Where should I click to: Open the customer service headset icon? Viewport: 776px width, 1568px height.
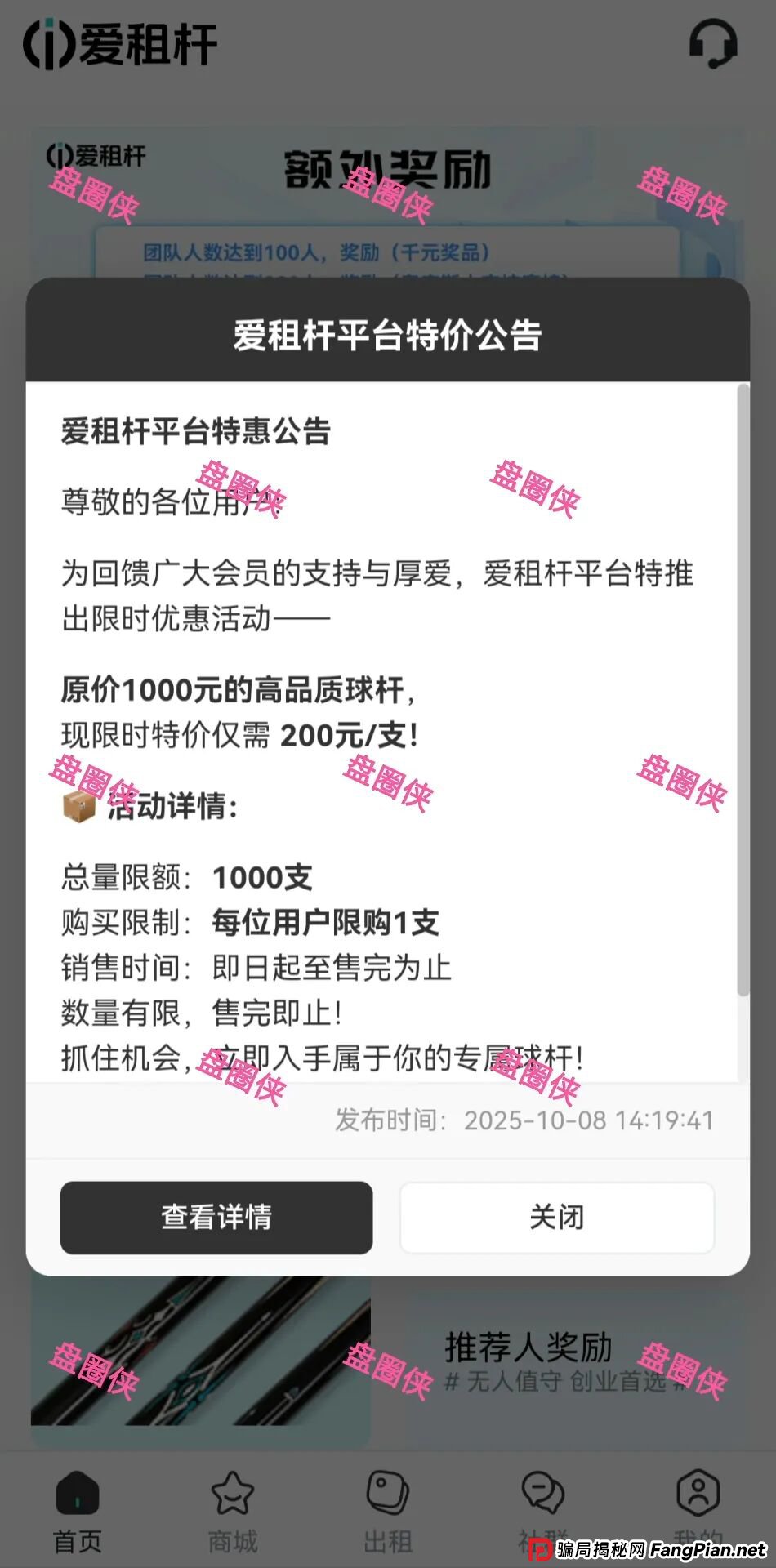(713, 45)
